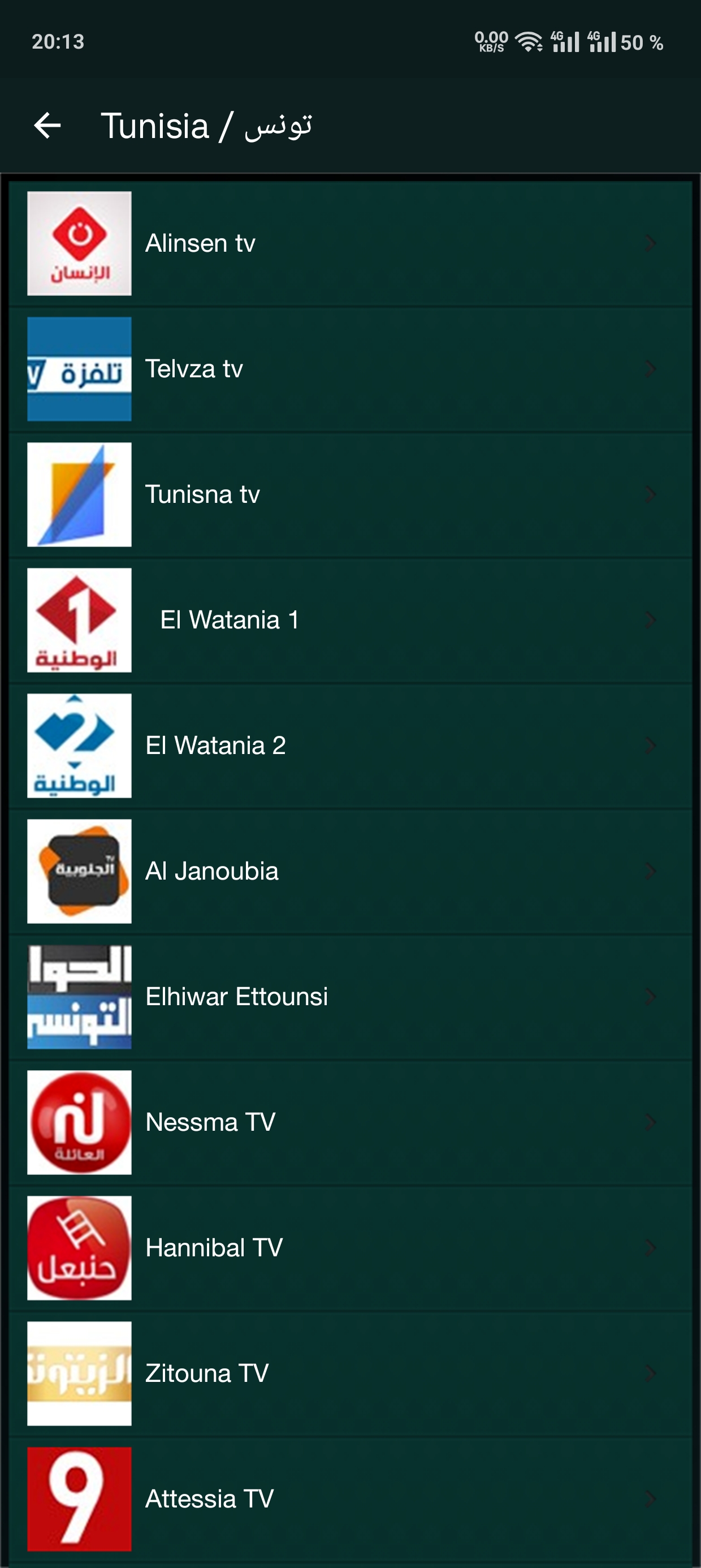
Task: Open Zitouna TV
Action: (350, 1373)
